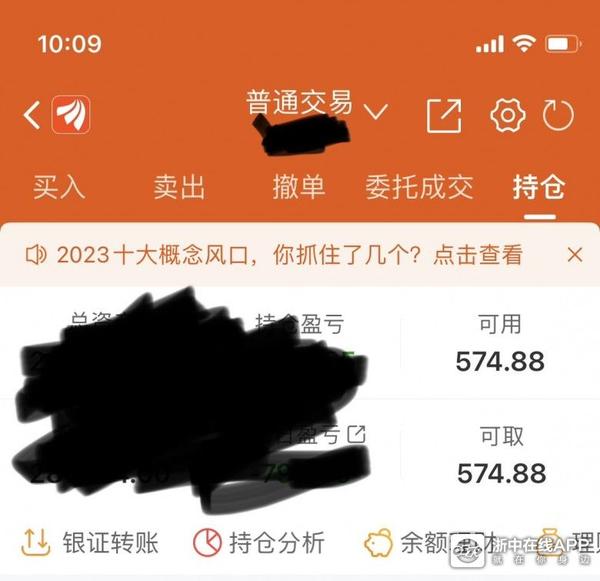The width and height of the screenshot is (600, 581).
Task: Switch to the 卖出 tab
Action: pyautogui.click(x=179, y=186)
